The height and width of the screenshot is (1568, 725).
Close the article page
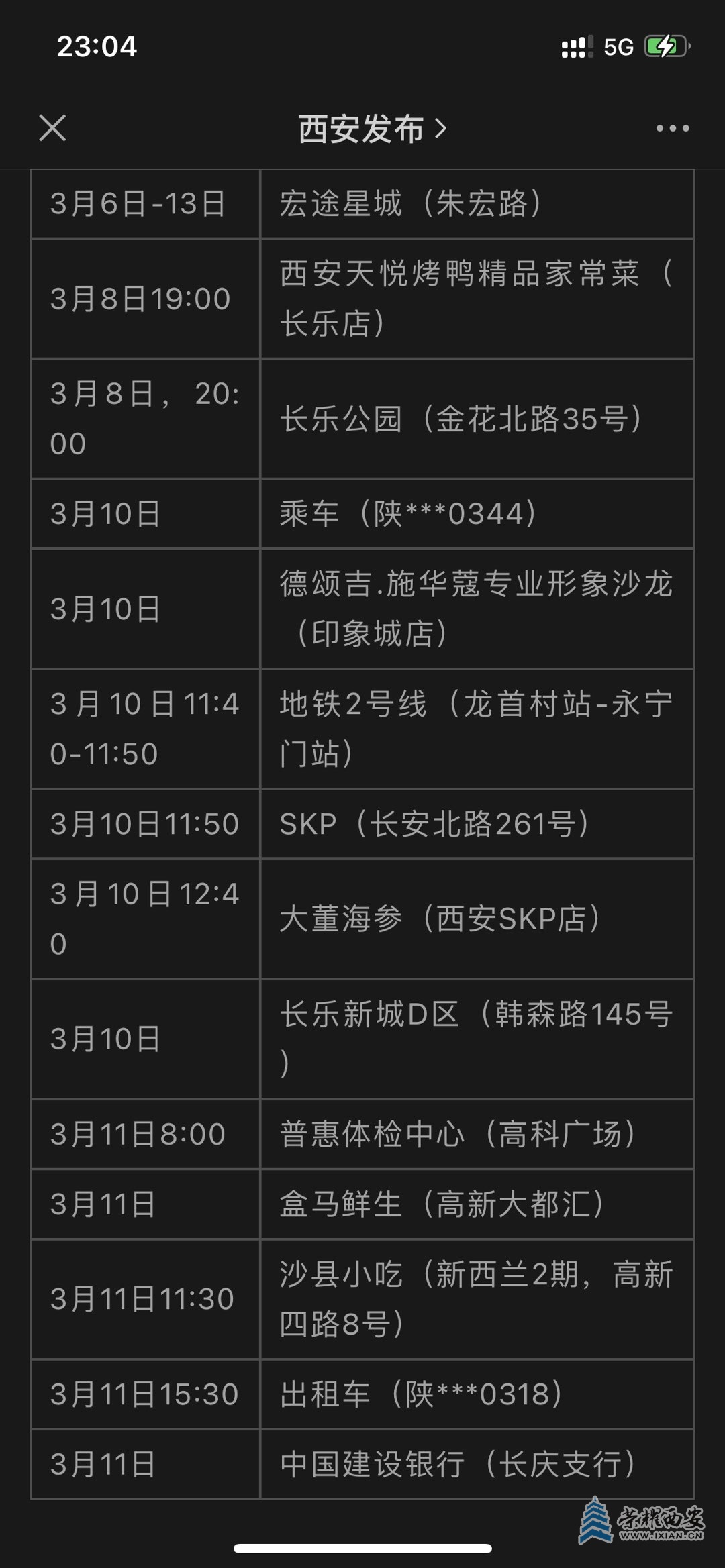point(52,127)
